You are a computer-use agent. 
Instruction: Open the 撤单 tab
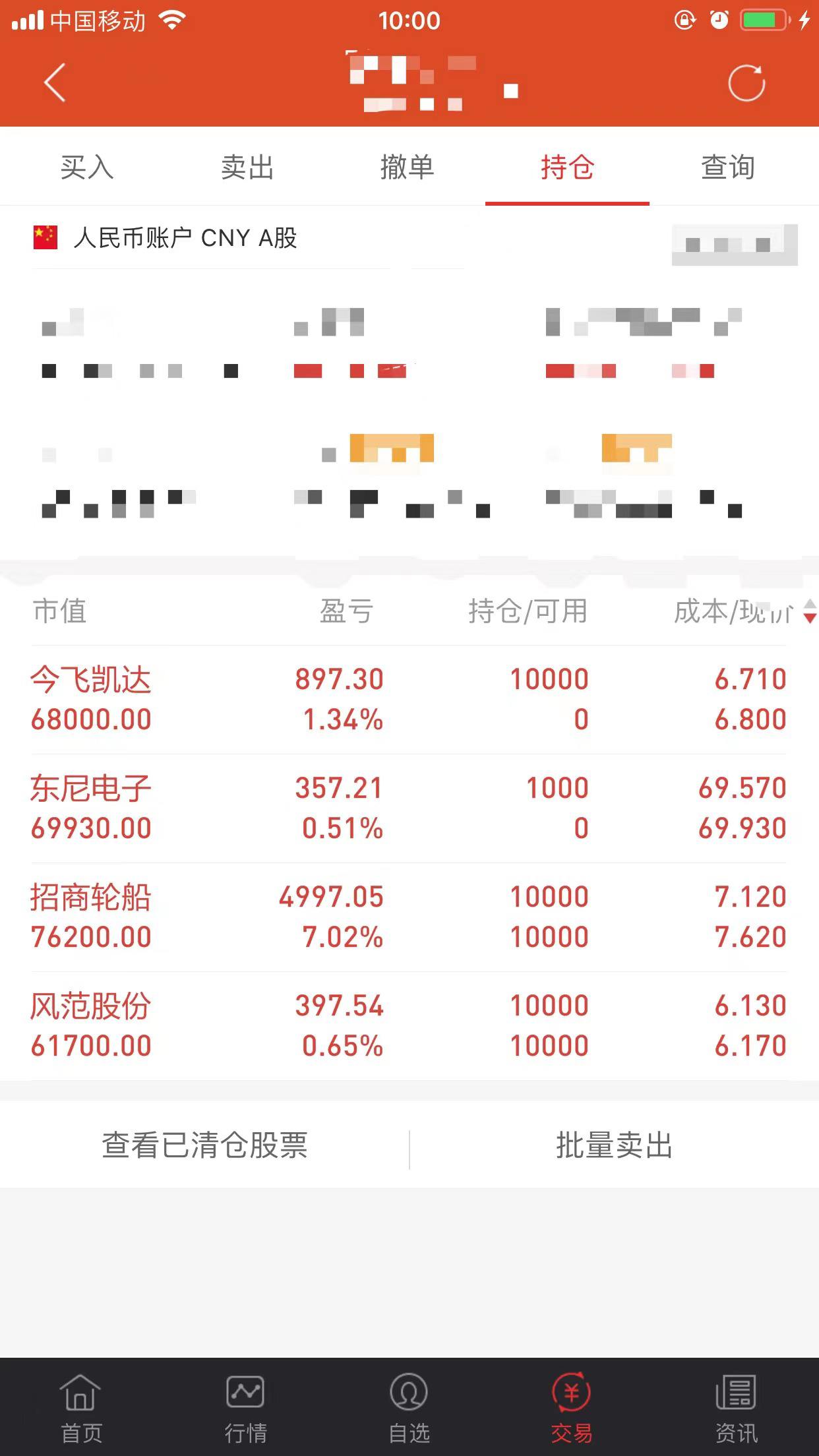[407, 167]
